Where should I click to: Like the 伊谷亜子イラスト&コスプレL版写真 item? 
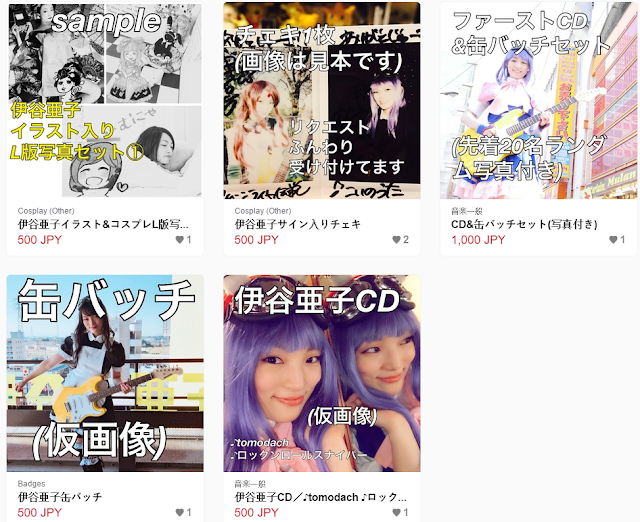coord(178,240)
